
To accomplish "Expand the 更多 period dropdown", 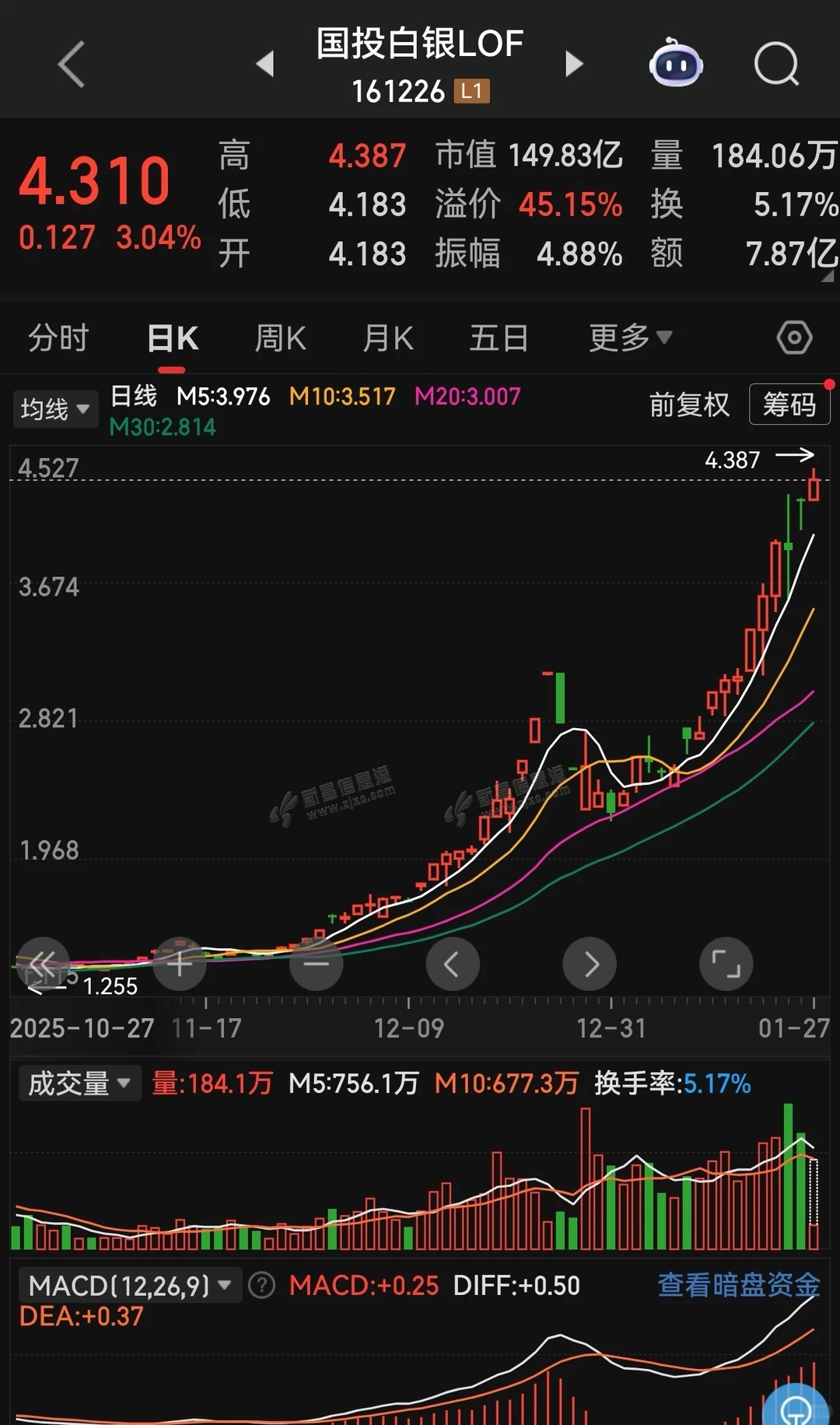I will (x=629, y=338).
